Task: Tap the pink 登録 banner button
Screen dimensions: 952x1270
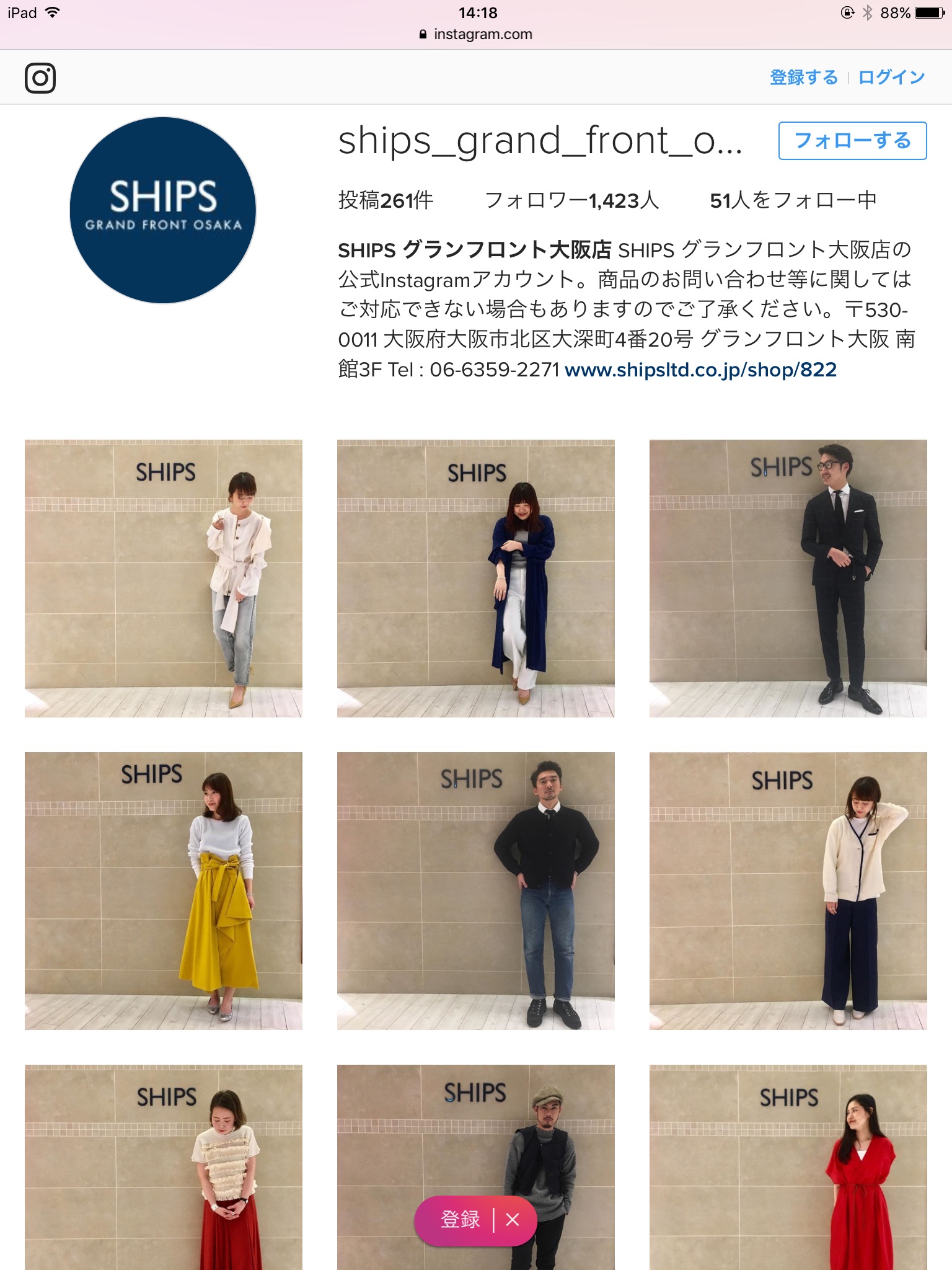Action: (460, 1220)
